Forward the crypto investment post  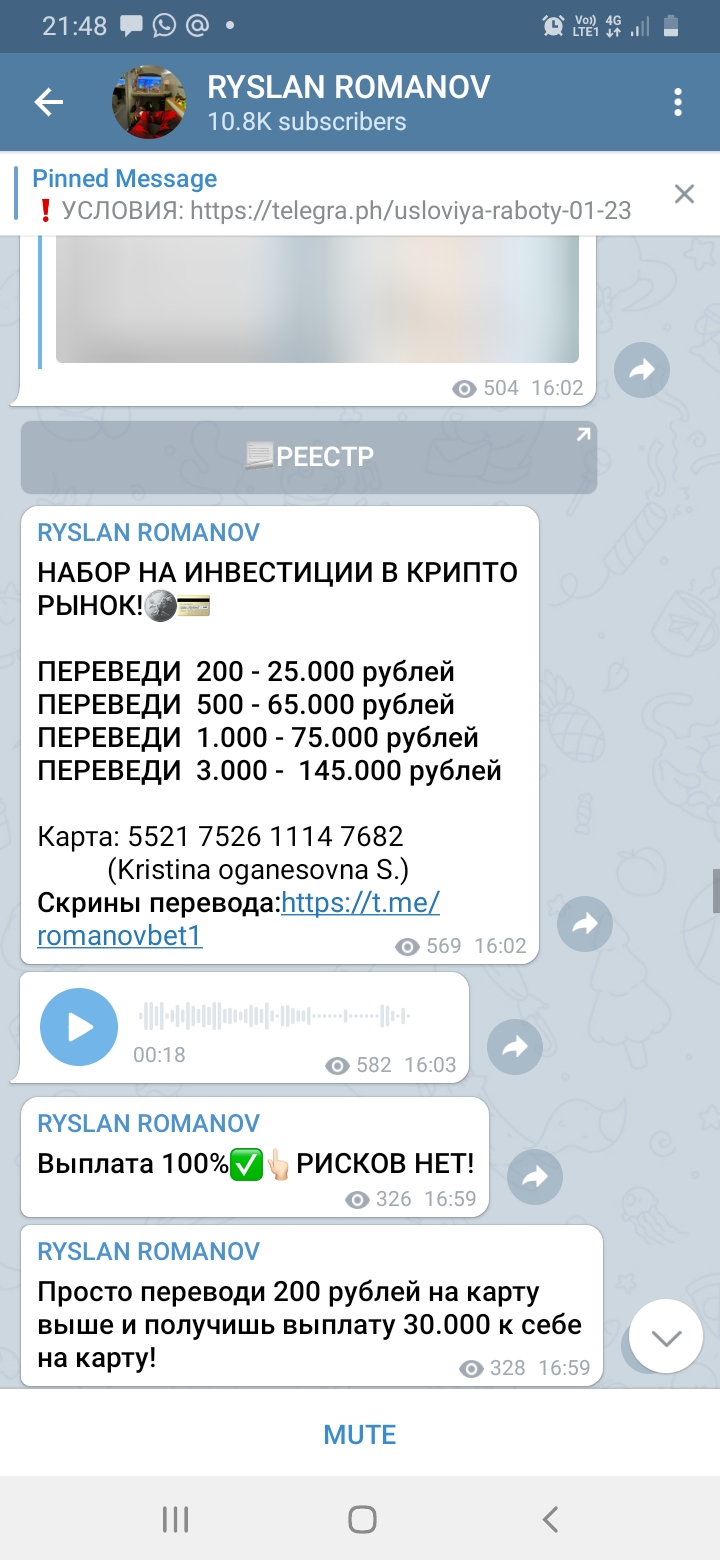pos(585,926)
